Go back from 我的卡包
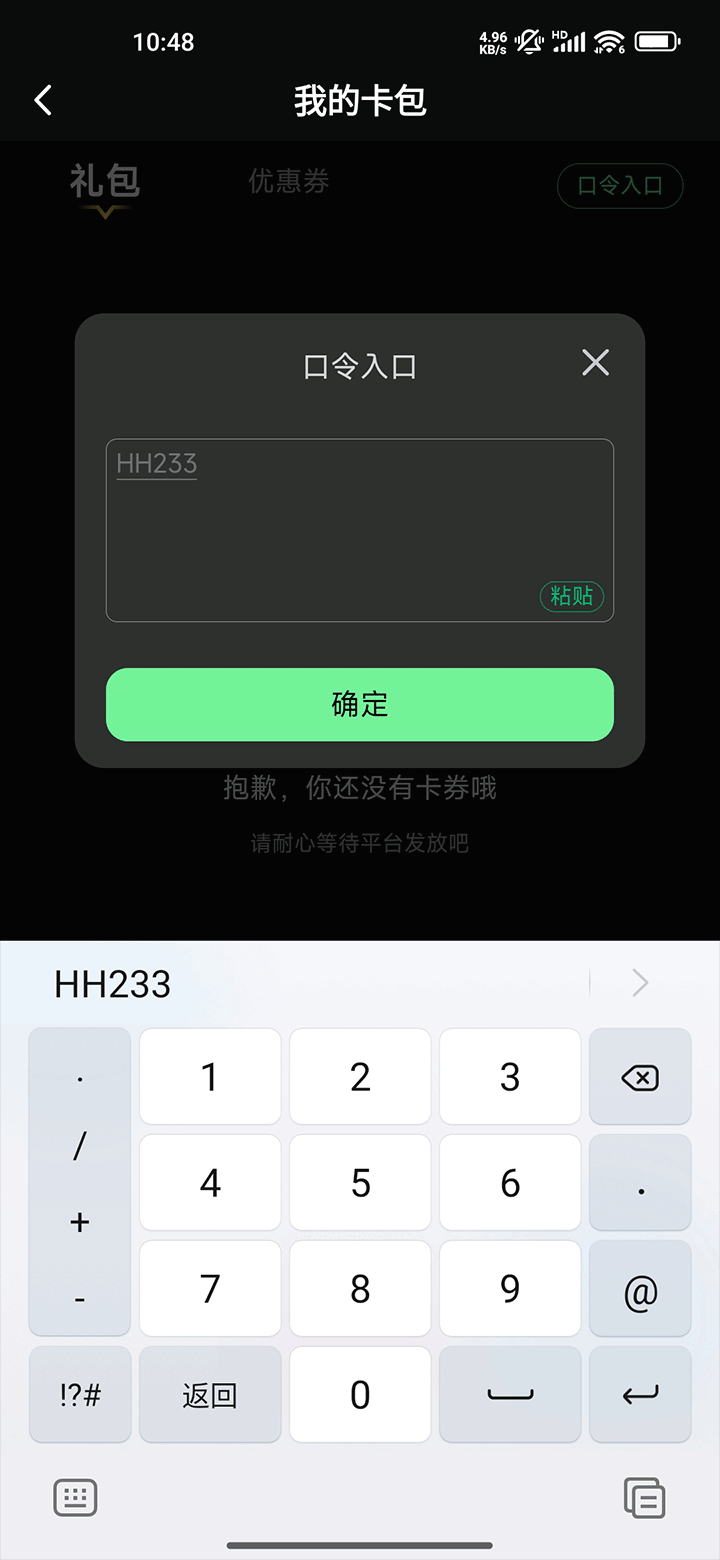This screenshot has width=720, height=1560. tap(43, 100)
